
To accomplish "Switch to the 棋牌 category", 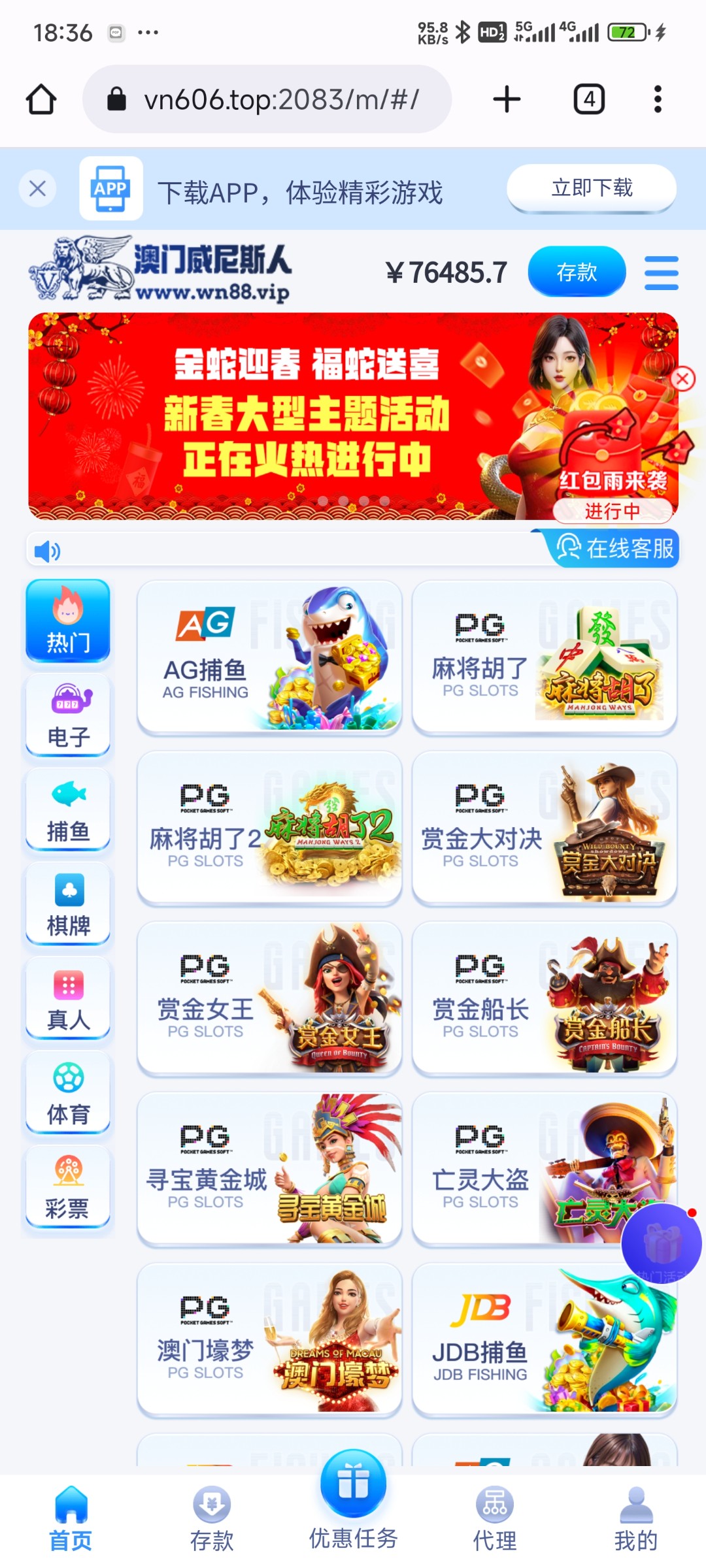I will click(68, 904).
